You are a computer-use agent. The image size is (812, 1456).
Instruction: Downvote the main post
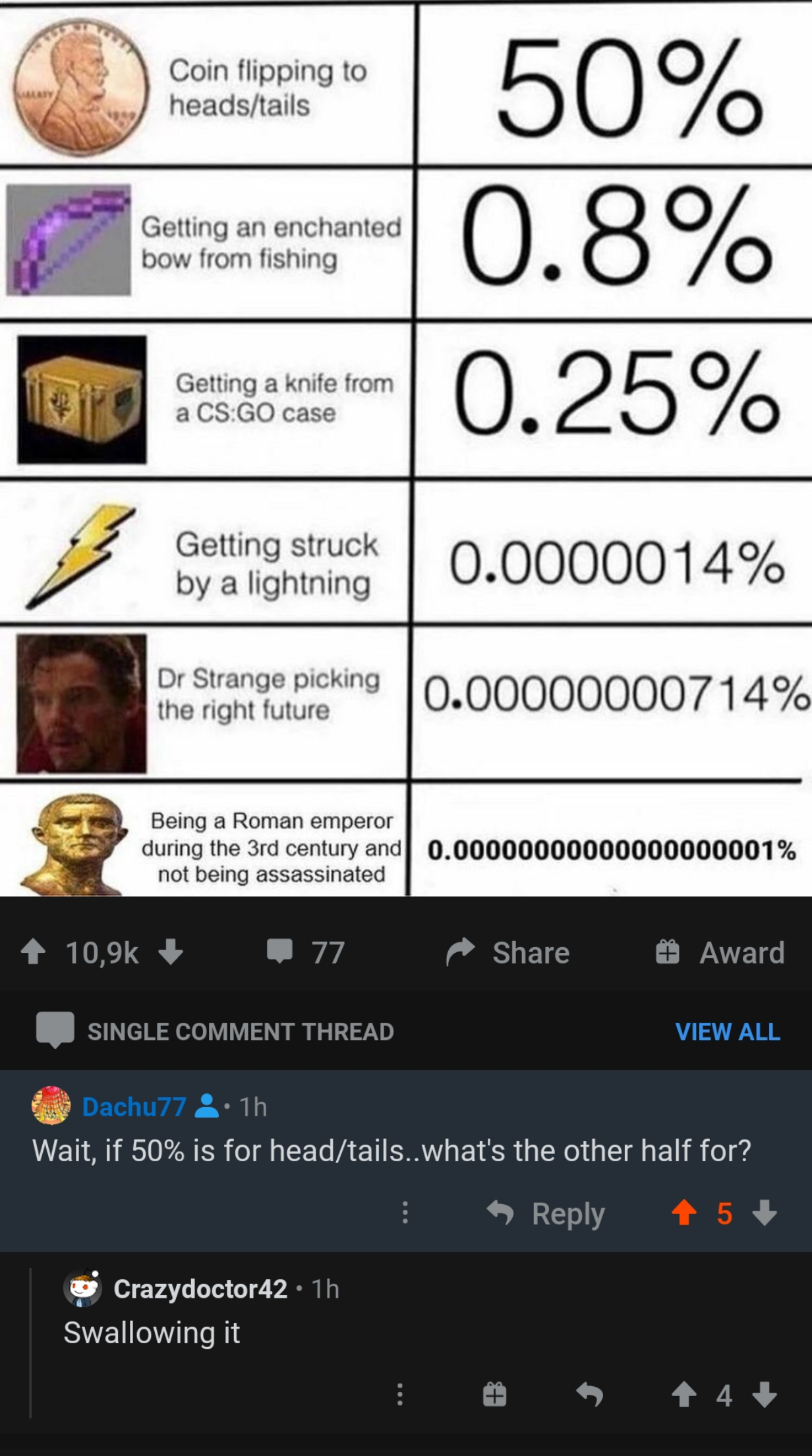pyautogui.click(x=171, y=952)
